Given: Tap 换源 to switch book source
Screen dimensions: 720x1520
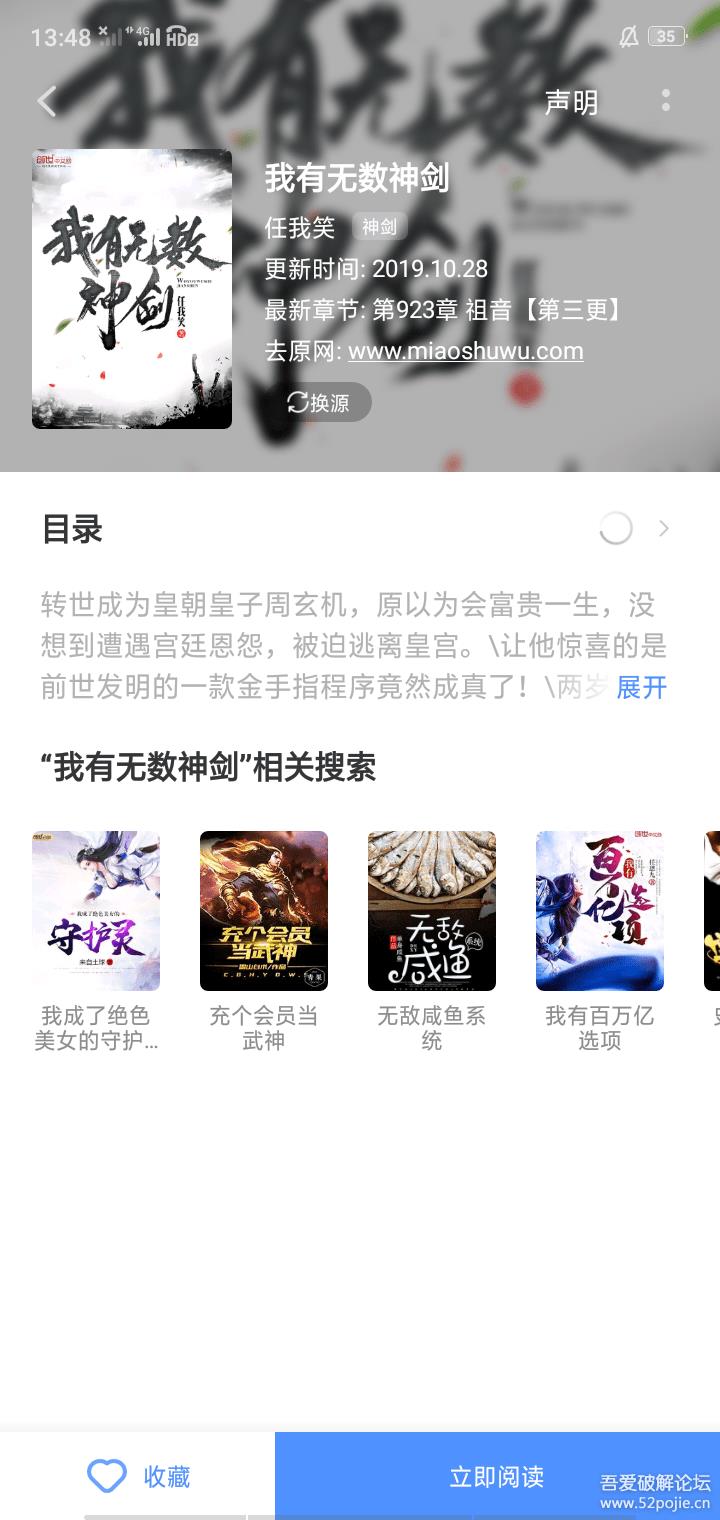Looking at the screenshot, I should pos(318,403).
